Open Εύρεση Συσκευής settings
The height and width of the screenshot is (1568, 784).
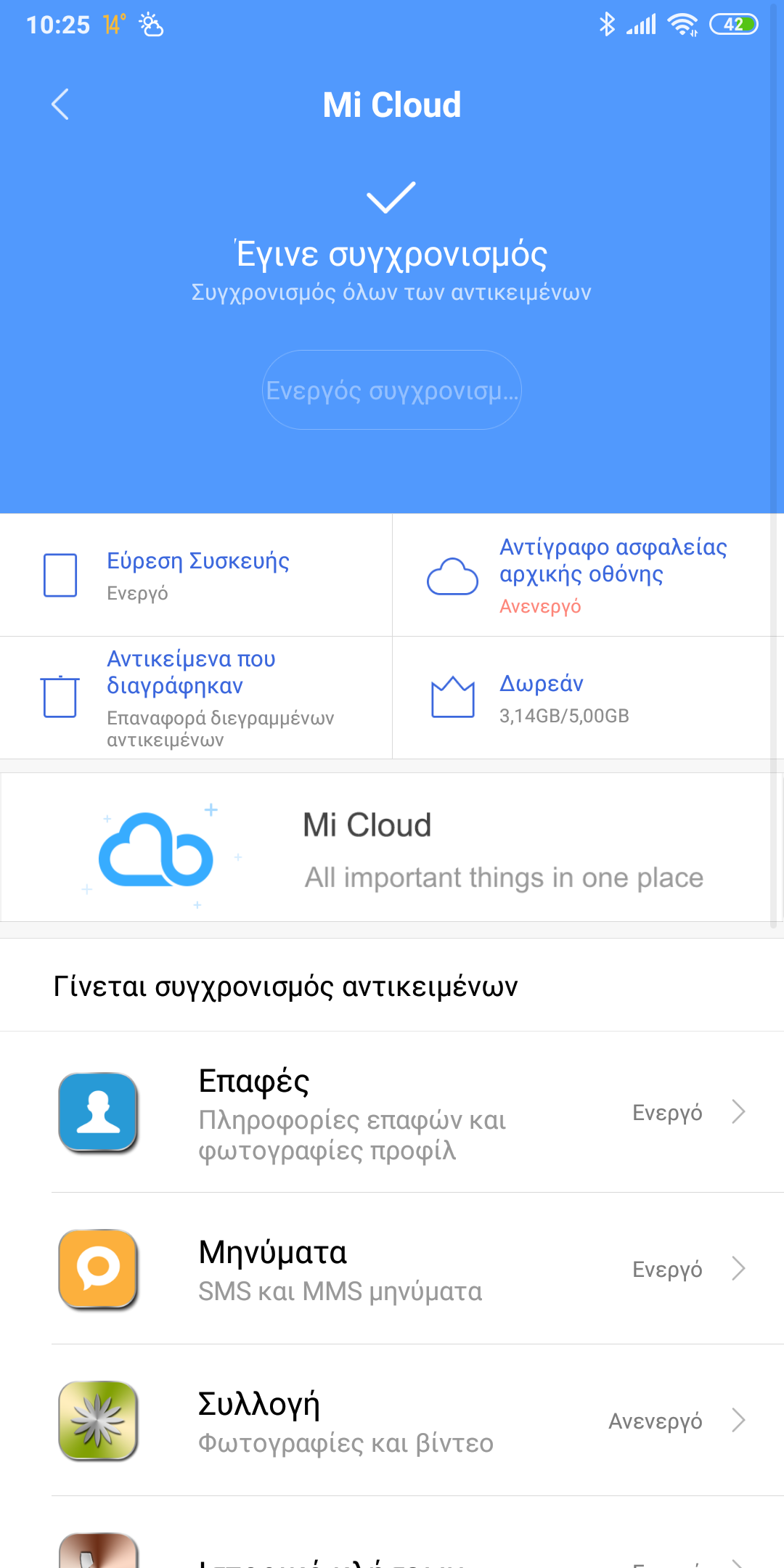(196, 575)
